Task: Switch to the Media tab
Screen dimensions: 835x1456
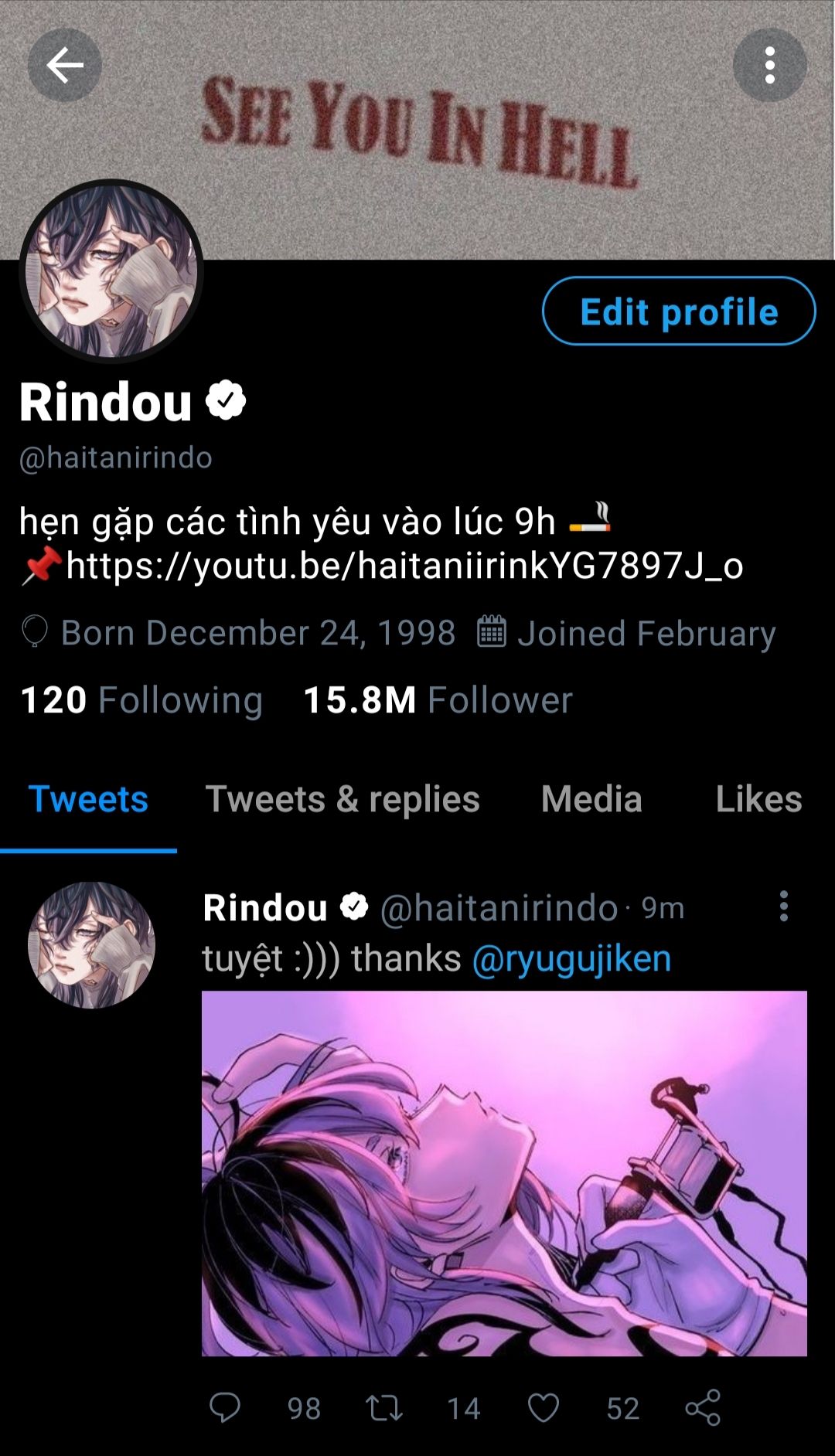Action: pyautogui.click(x=591, y=799)
